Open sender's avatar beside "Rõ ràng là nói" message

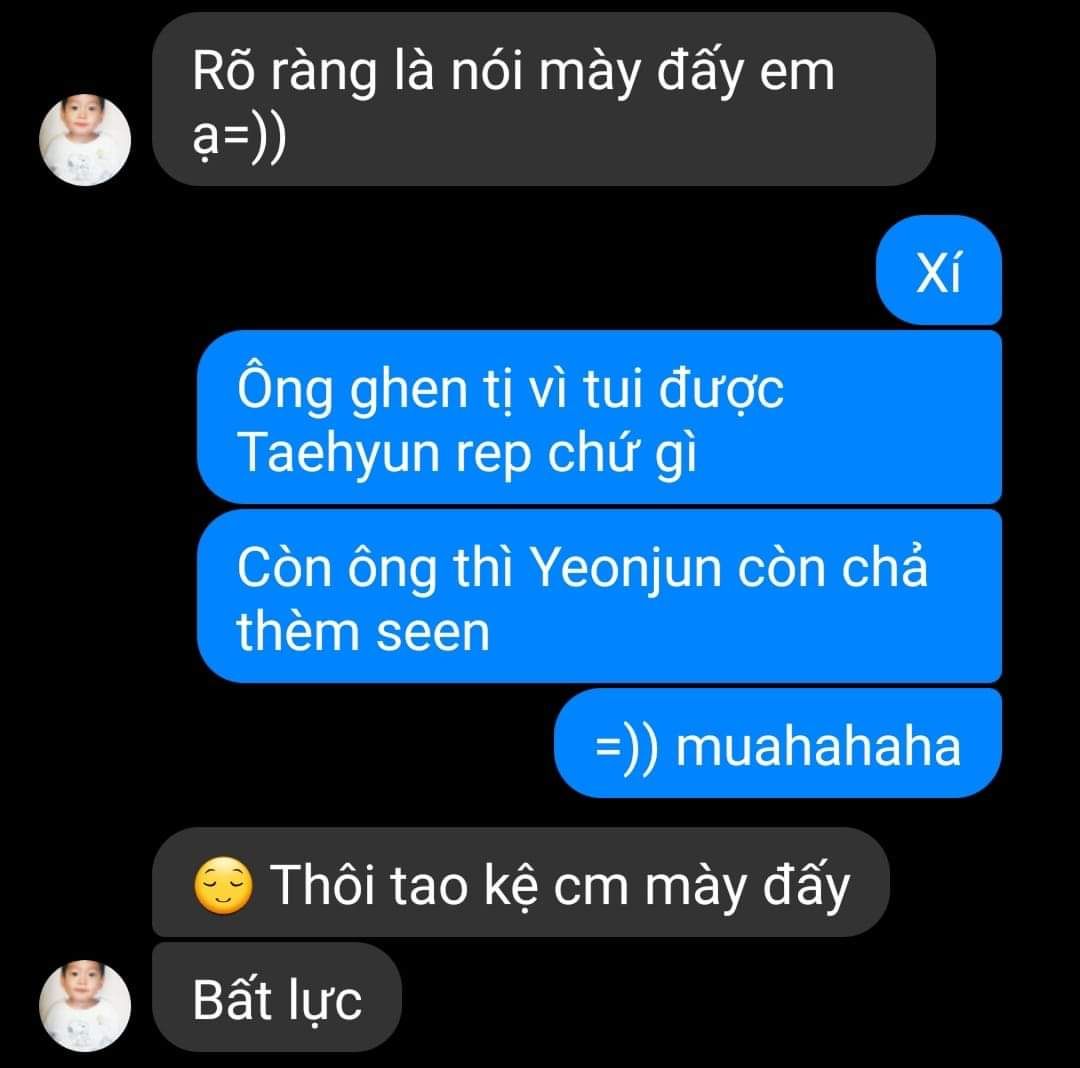pos(85,139)
